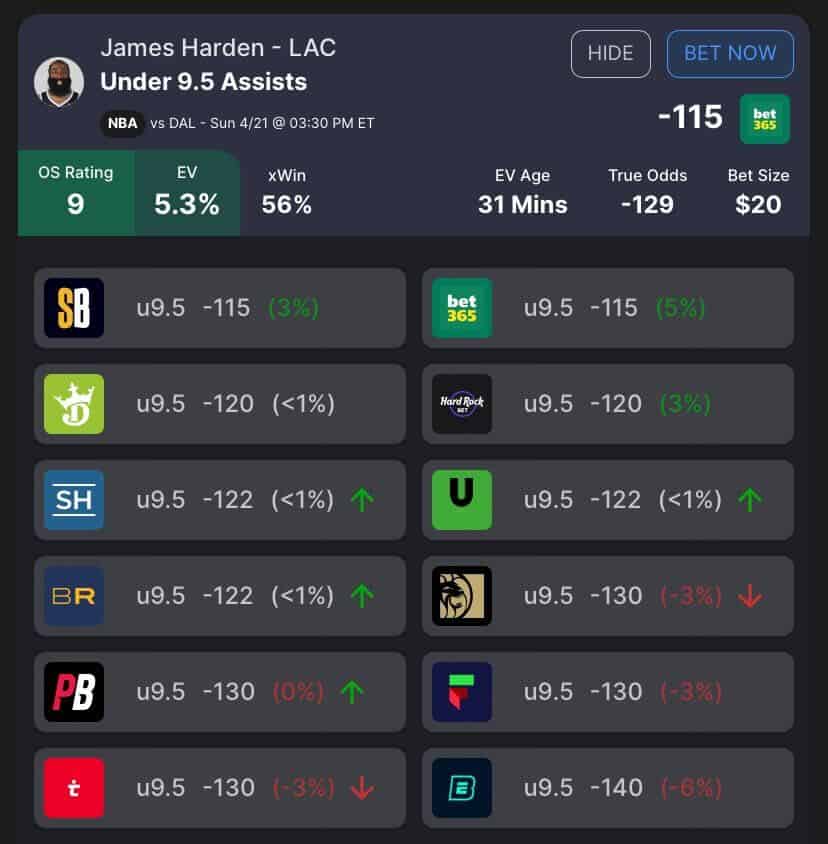Open the E sportsbook card at -140
This screenshot has height=844, width=828.
point(607,788)
